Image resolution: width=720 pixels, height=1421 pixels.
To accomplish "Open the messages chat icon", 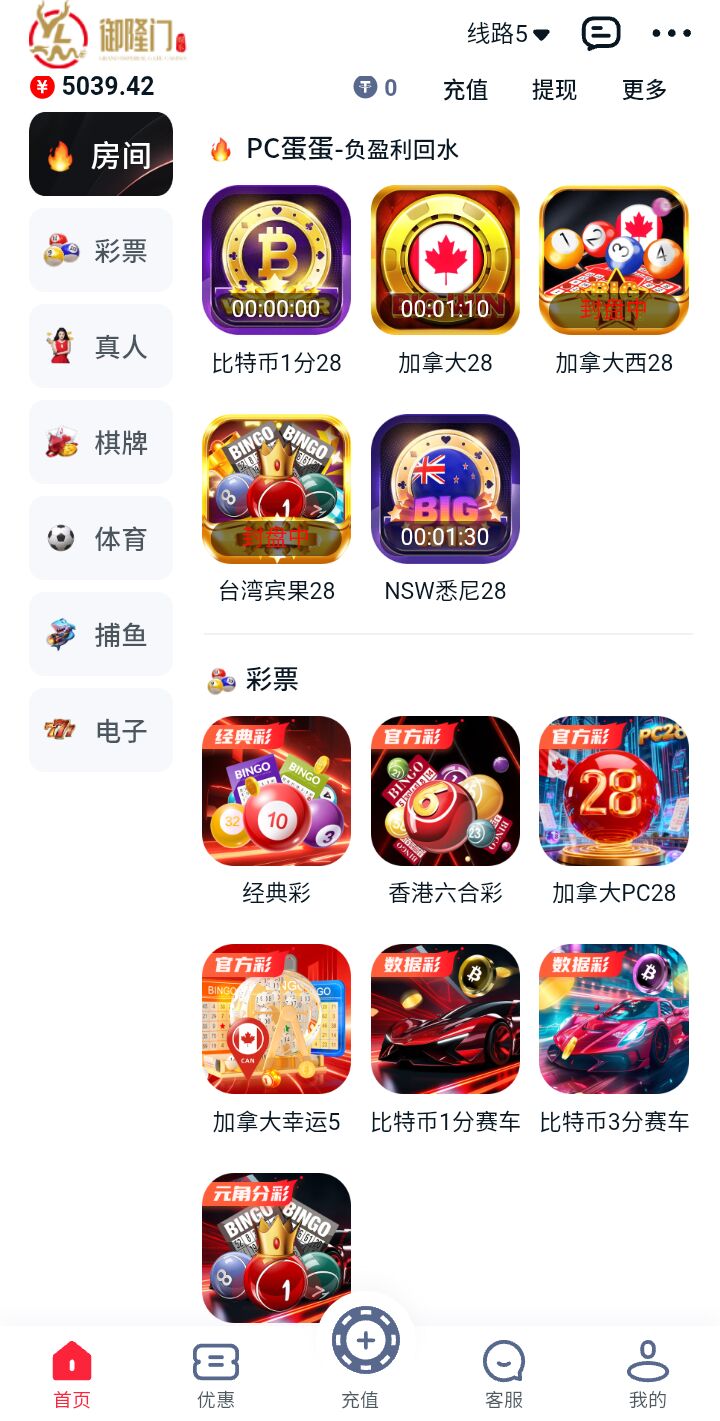I will [601, 34].
